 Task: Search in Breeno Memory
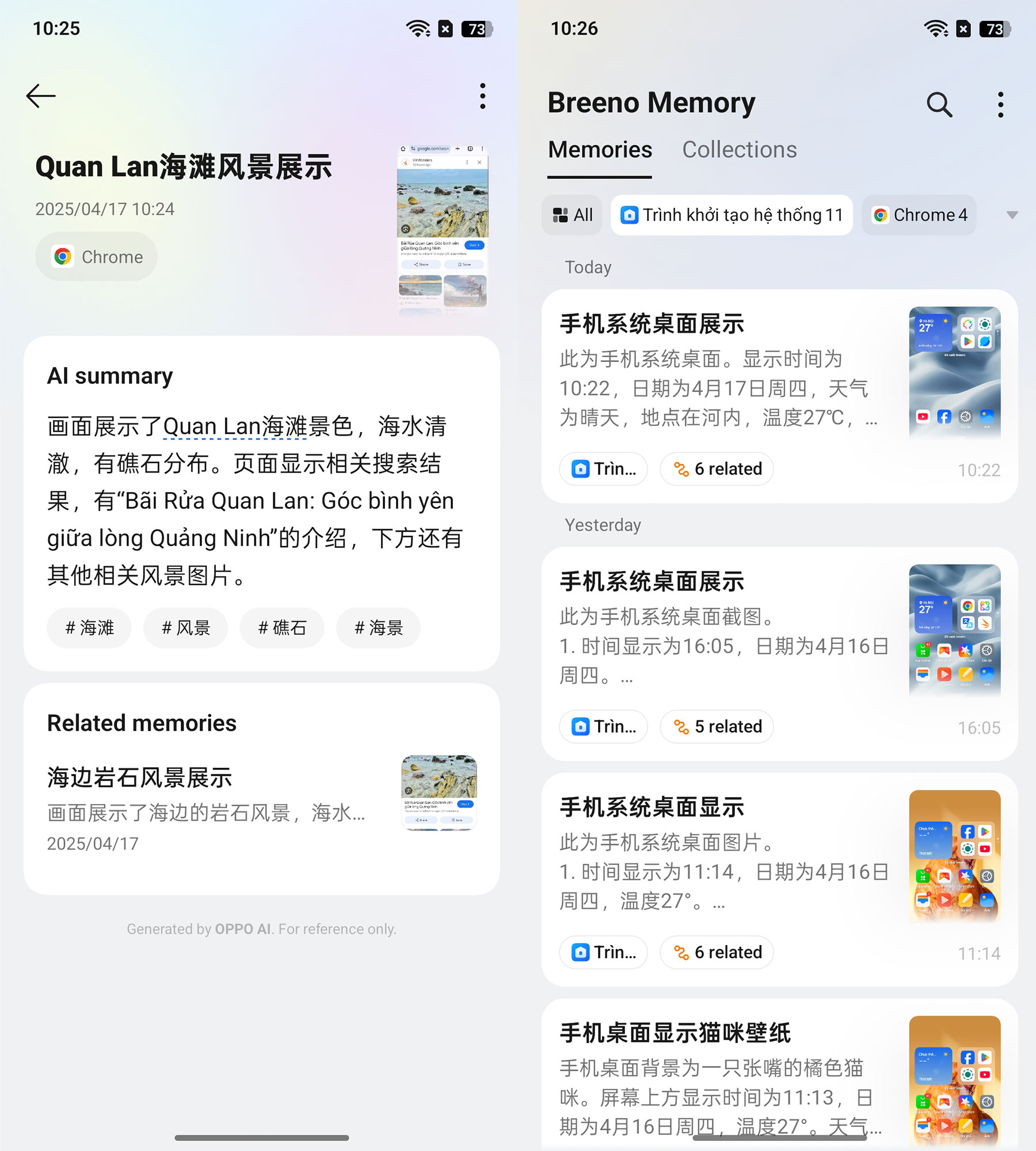[x=939, y=105]
